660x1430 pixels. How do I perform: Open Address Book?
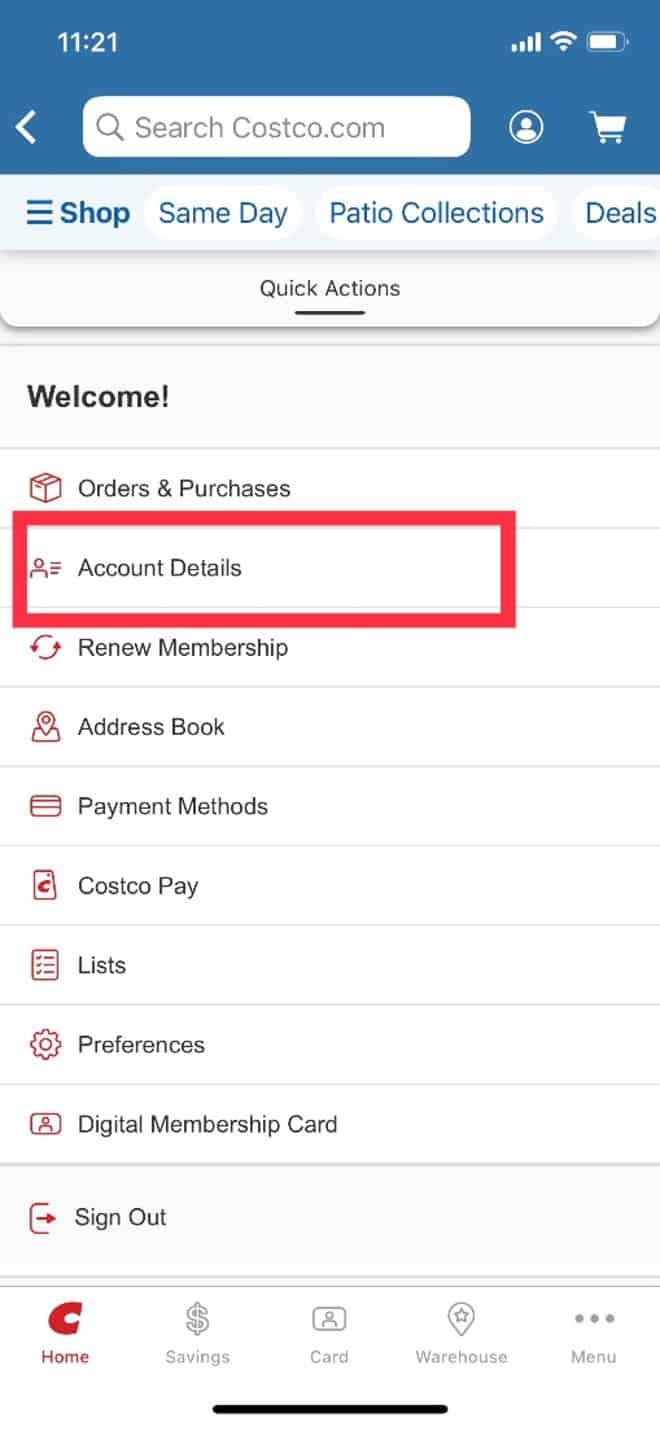[330, 727]
